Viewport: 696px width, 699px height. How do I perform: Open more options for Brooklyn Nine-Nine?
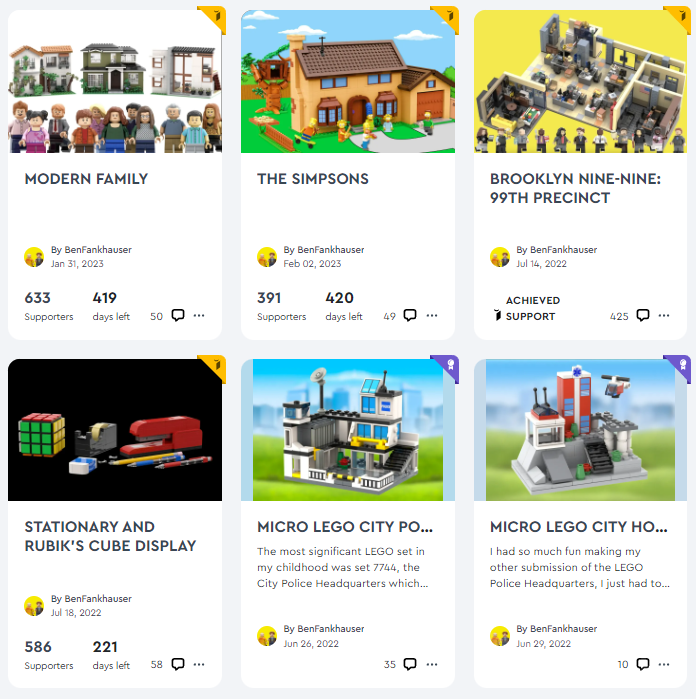665,315
